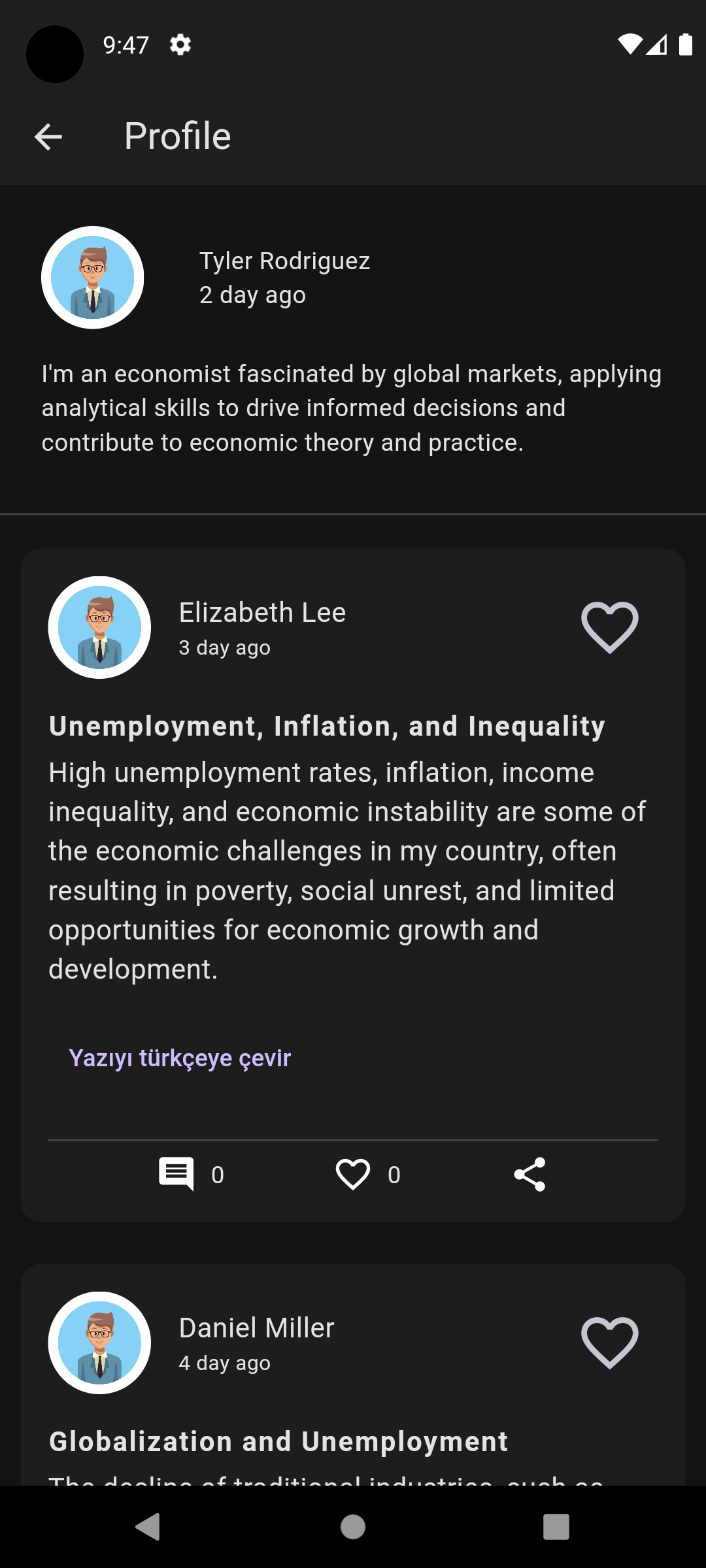Go back from the Profile screen
The image size is (706, 1568).
[x=48, y=137]
